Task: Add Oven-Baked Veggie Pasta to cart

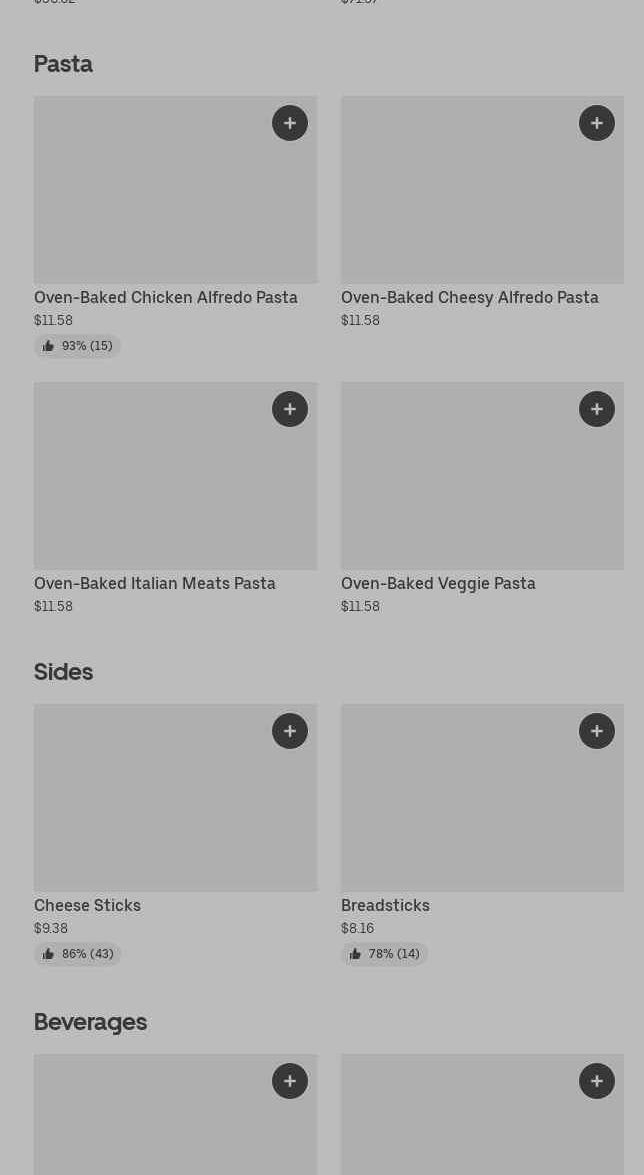Action: click(597, 409)
